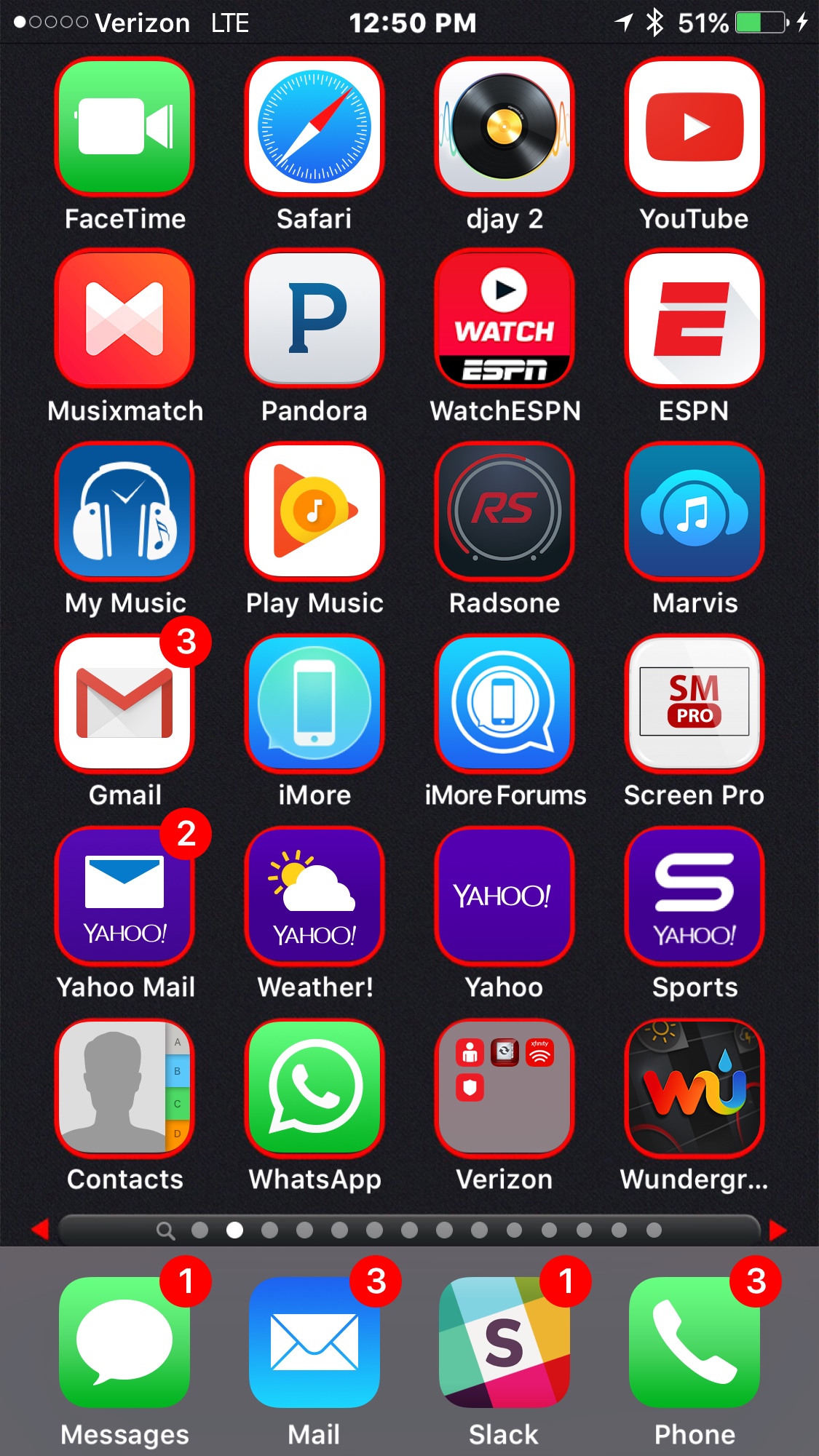
Task: Open the FaceTime app
Action: (124, 127)
